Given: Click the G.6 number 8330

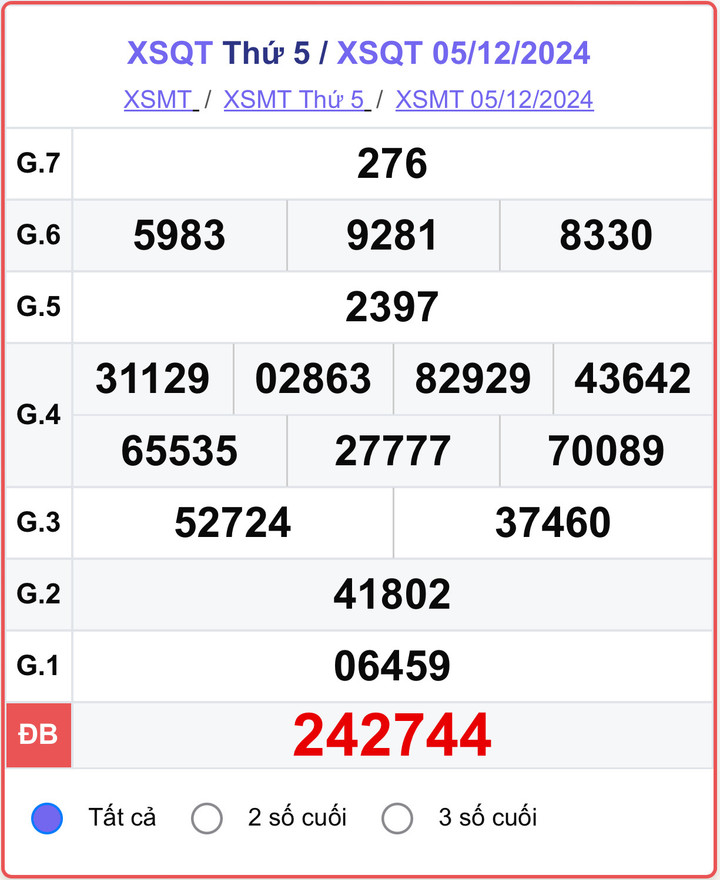Looking at the screenshot, I should click(607, 235).
